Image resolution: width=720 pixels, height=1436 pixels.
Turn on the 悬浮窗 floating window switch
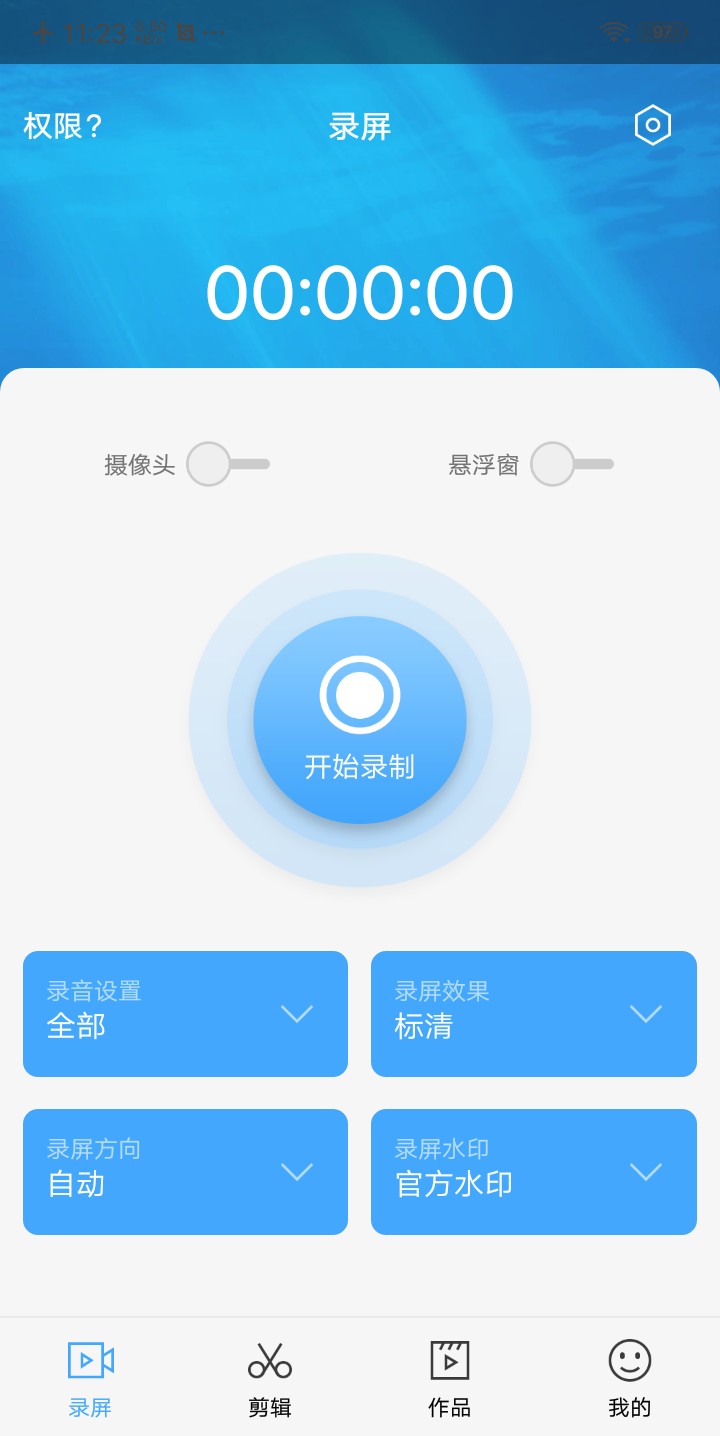click(x=573, y=464)
